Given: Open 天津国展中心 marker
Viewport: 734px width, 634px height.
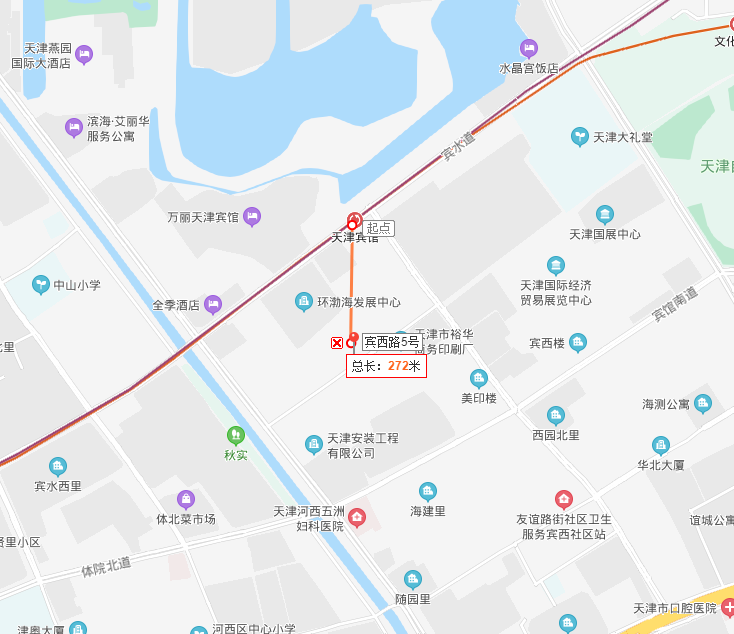Looking at the screenshot, I should tap(604, 214).
